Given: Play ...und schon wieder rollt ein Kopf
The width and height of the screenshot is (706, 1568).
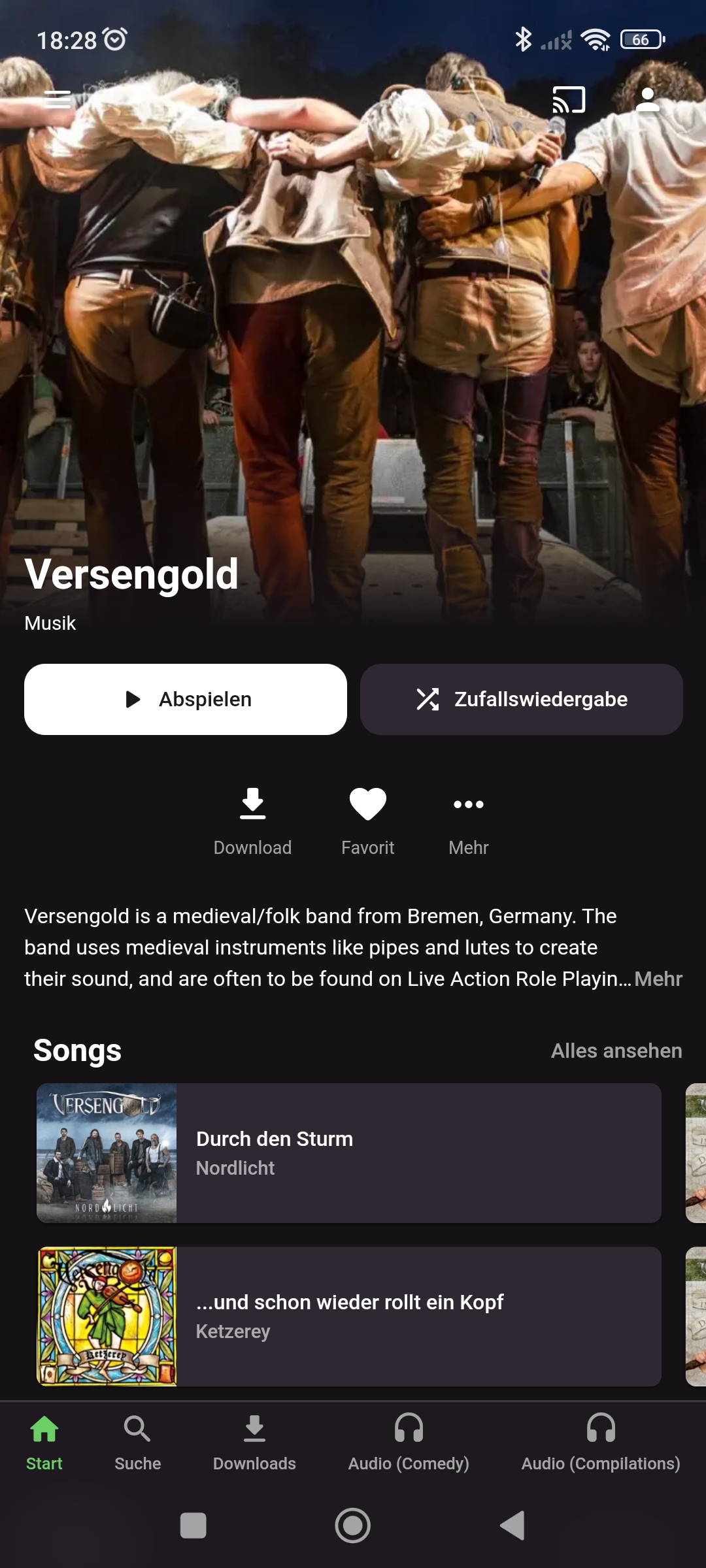Looking at the screenshot, I should pyautogui.click(x=349, y=1316).
